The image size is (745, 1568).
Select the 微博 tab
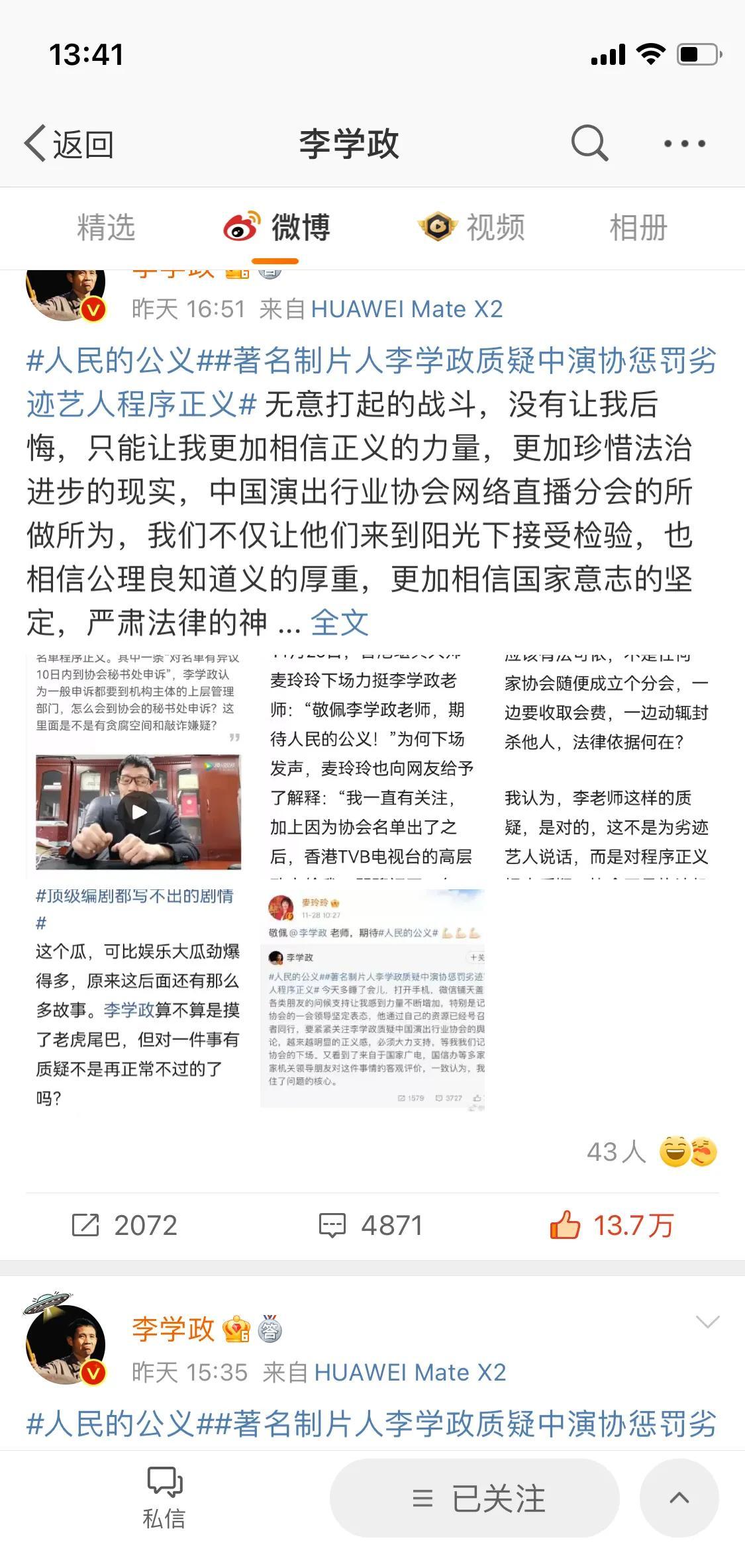277,228
